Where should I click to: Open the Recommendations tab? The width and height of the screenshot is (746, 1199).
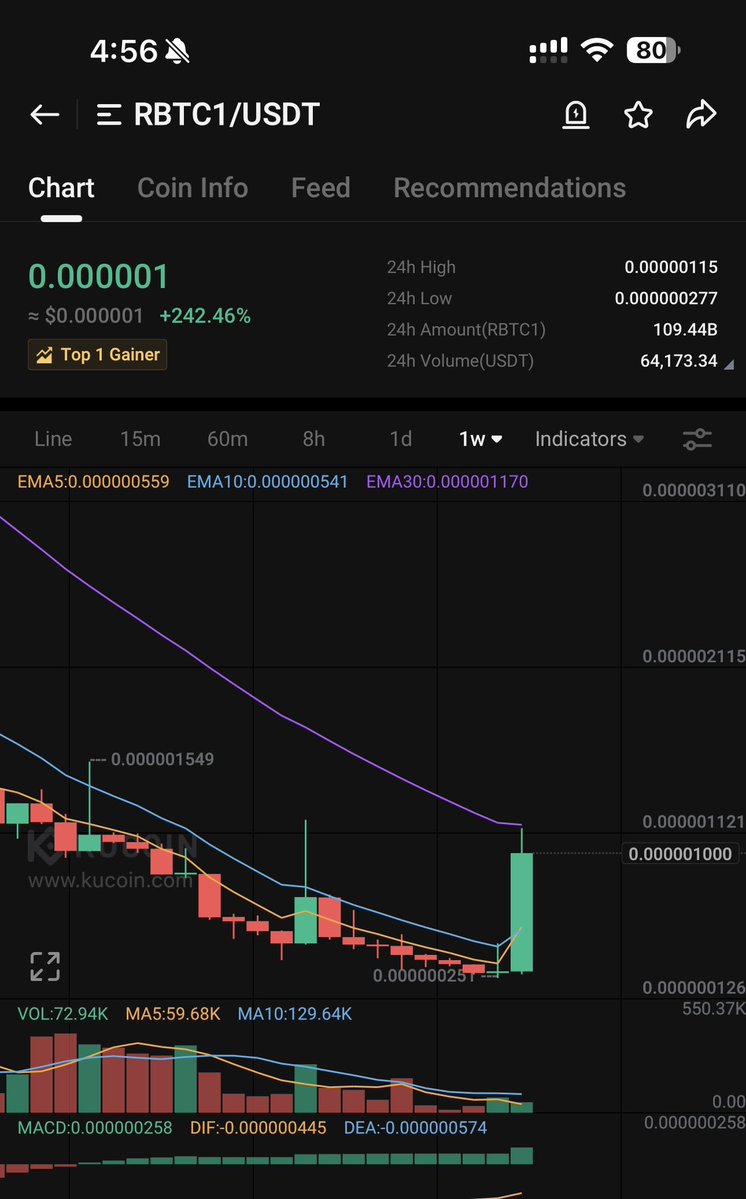509,188
